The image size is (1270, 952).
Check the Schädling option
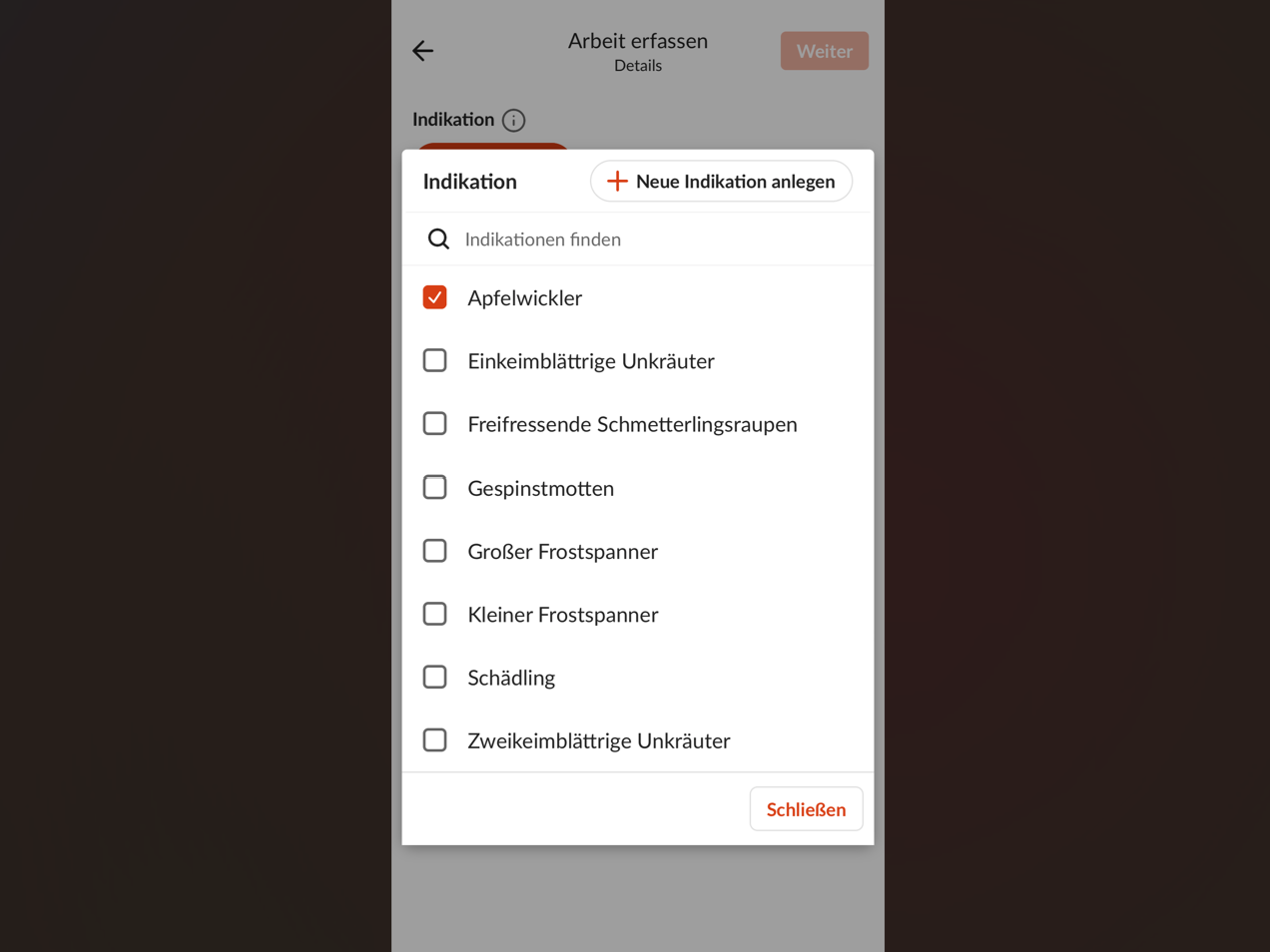tap(434, 677)
